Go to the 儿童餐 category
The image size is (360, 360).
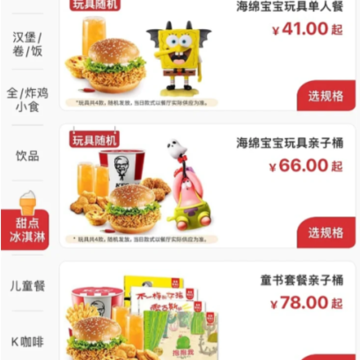(27, 286)
